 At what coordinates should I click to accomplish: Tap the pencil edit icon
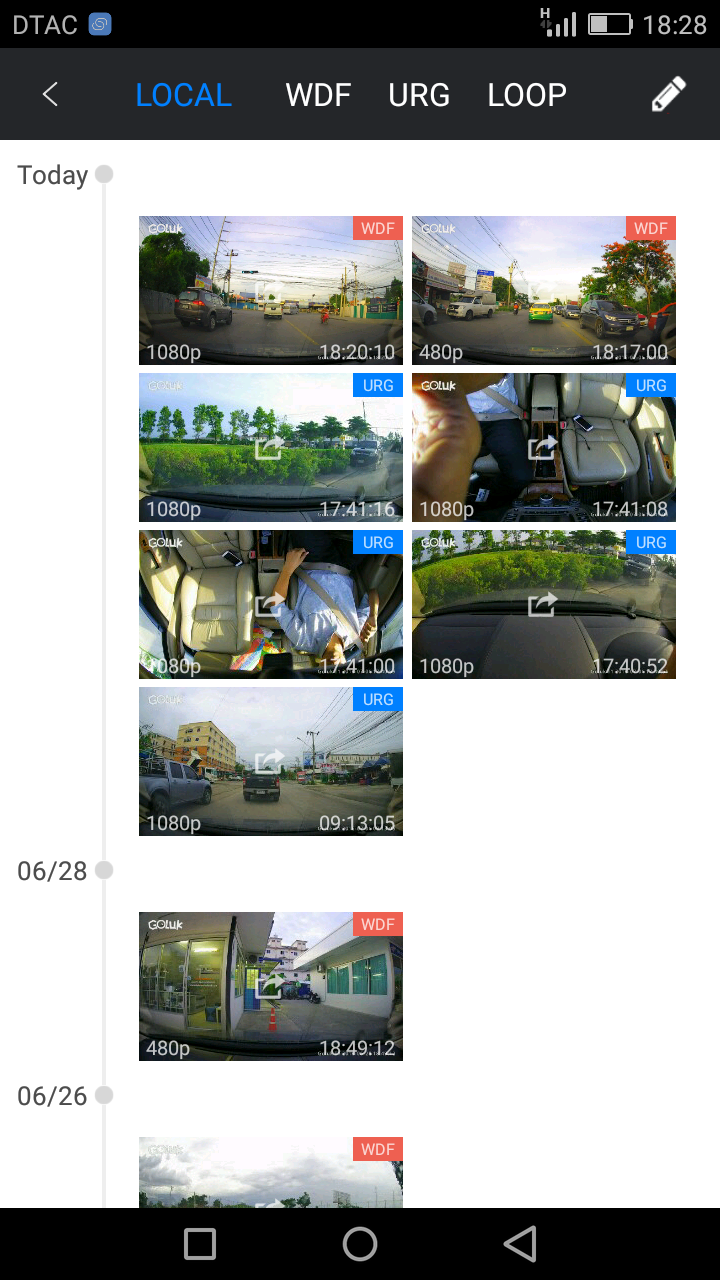pos(668,94)
